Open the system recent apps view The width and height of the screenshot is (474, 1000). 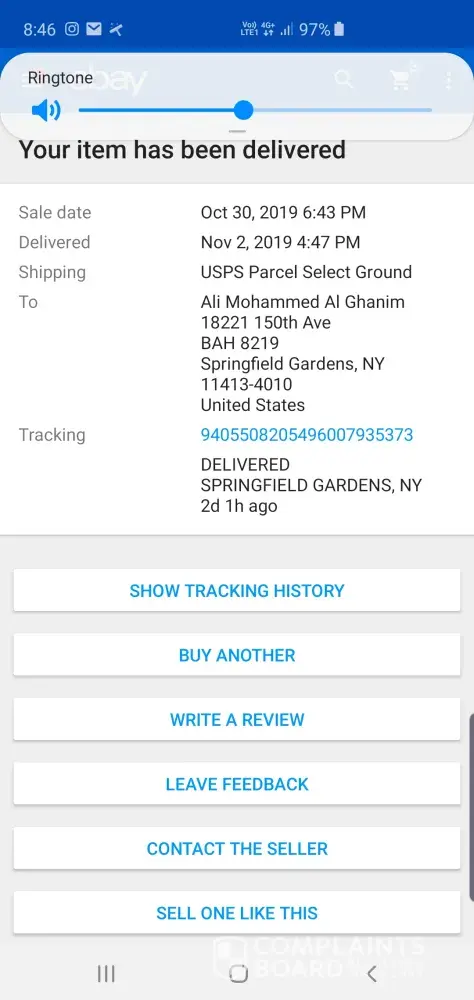(106, 973)
